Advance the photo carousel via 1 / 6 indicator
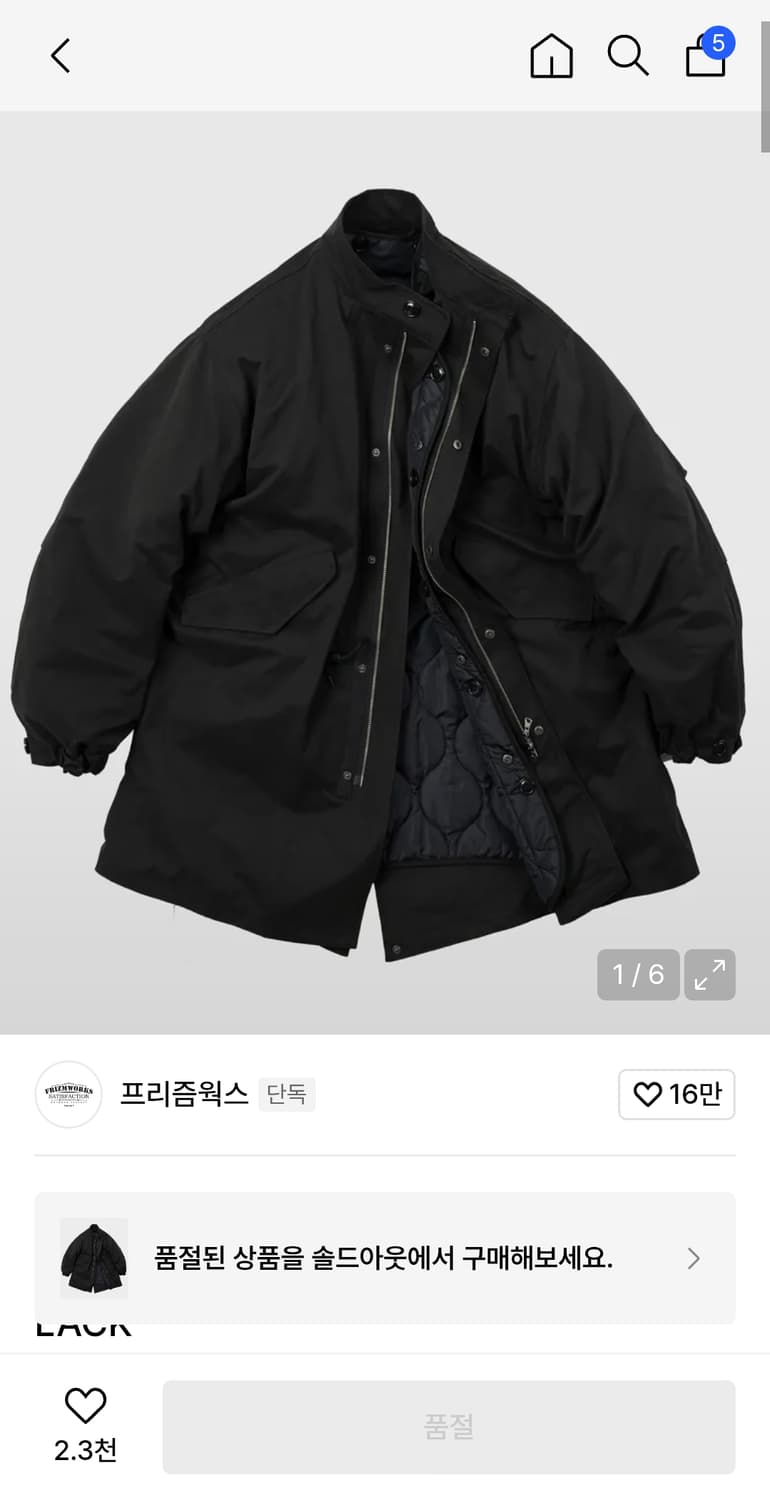 [x=638, y=974]
